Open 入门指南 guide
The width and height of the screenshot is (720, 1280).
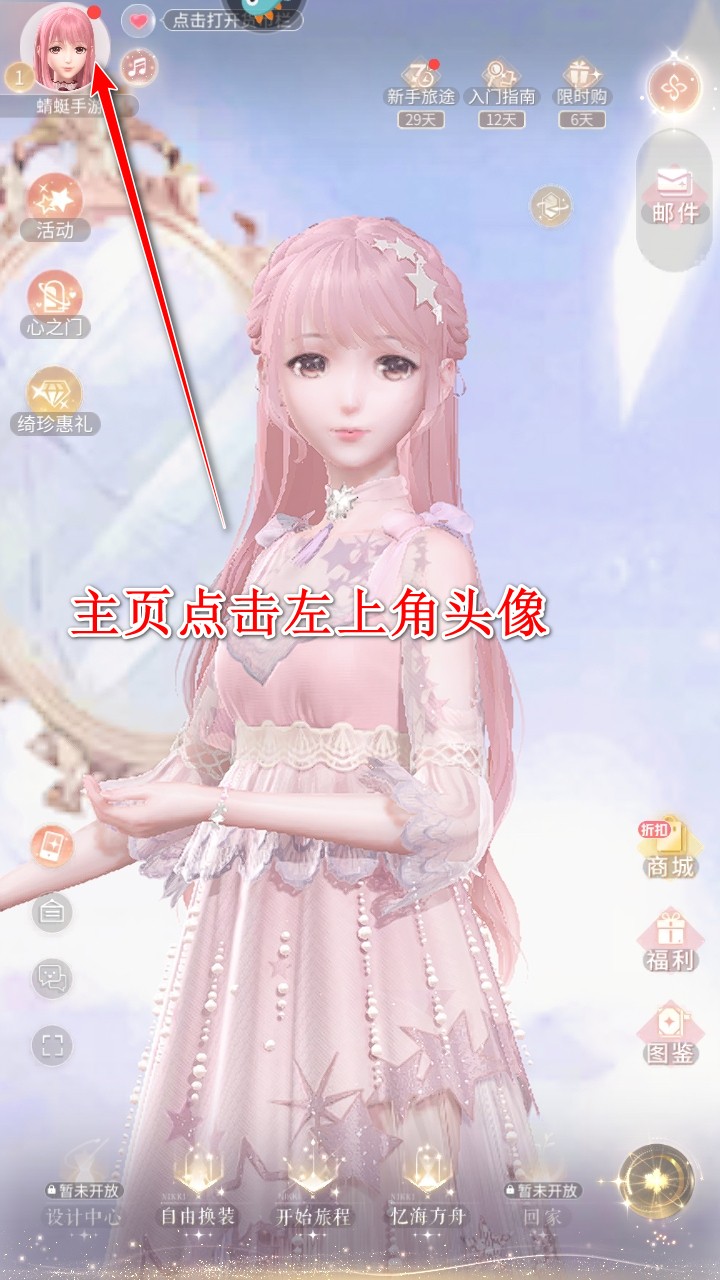[x=500, y=82]
